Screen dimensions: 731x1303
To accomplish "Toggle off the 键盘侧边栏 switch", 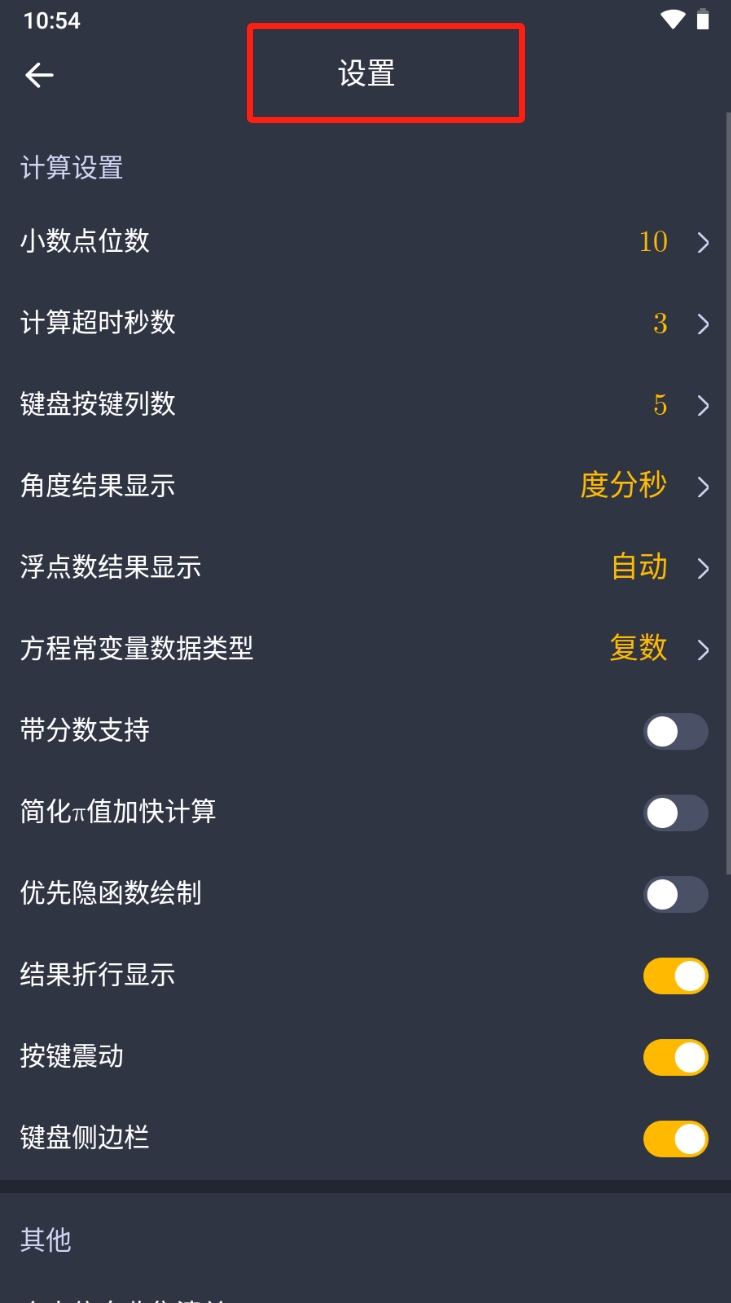I will tap(675, 1138).
